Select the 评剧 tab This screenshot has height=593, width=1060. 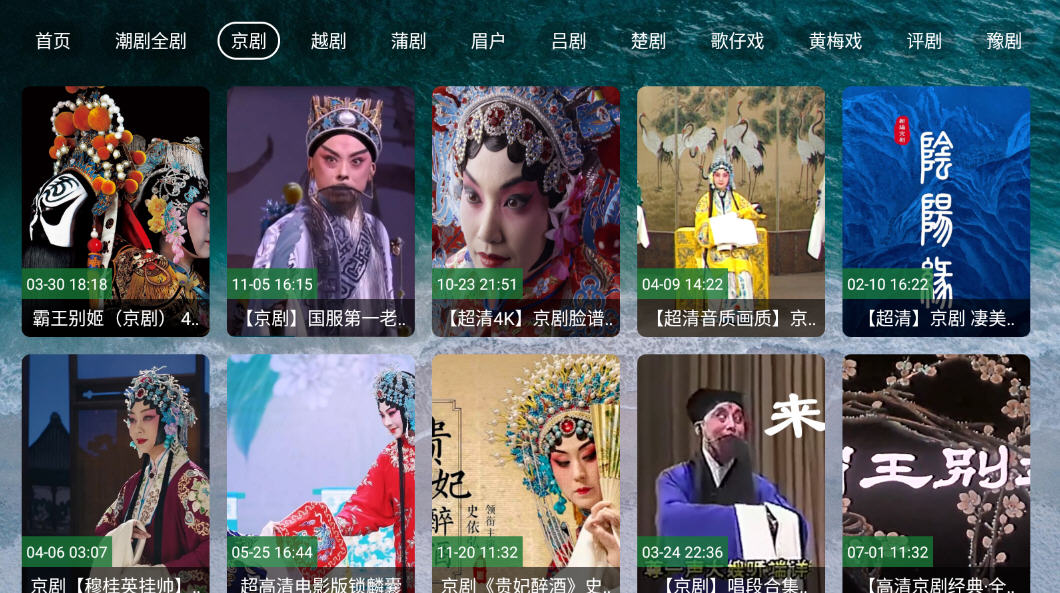pos(924,41)
